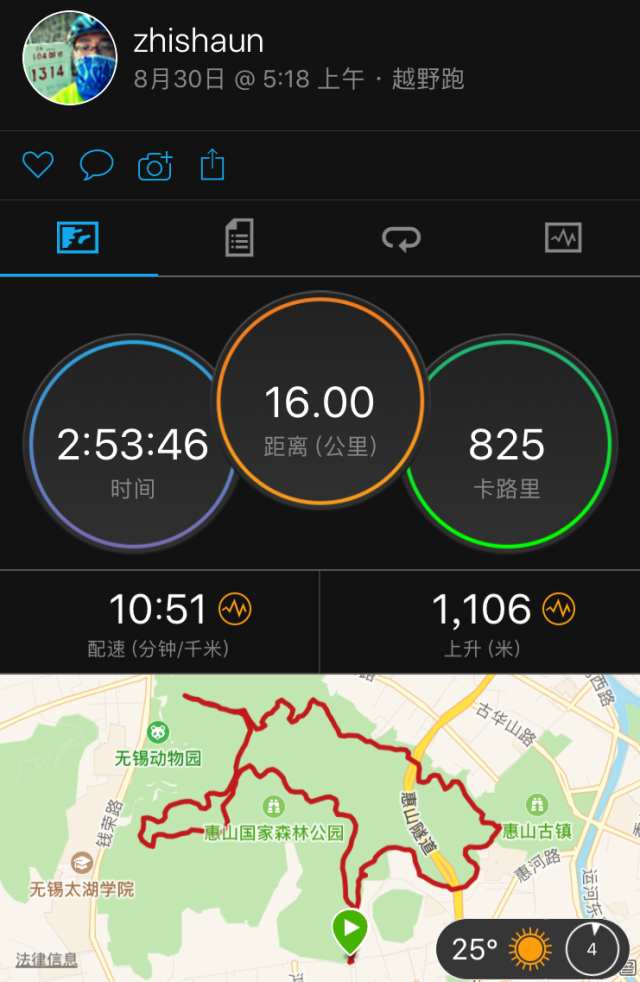Add a photo to this activity
640x982 pixels.
pyautogui.click(x=155, y=166)
